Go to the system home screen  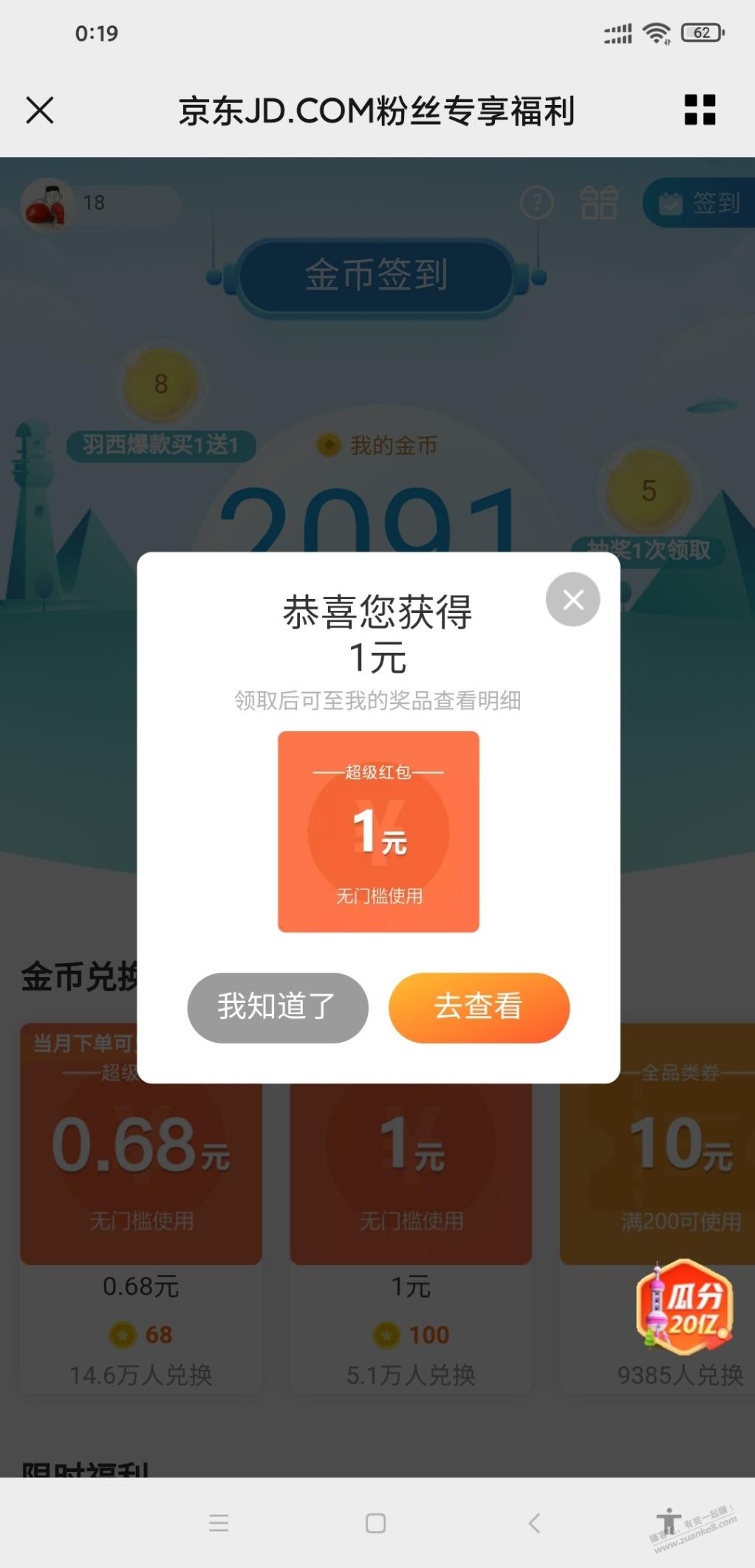tap(375, 1522)
